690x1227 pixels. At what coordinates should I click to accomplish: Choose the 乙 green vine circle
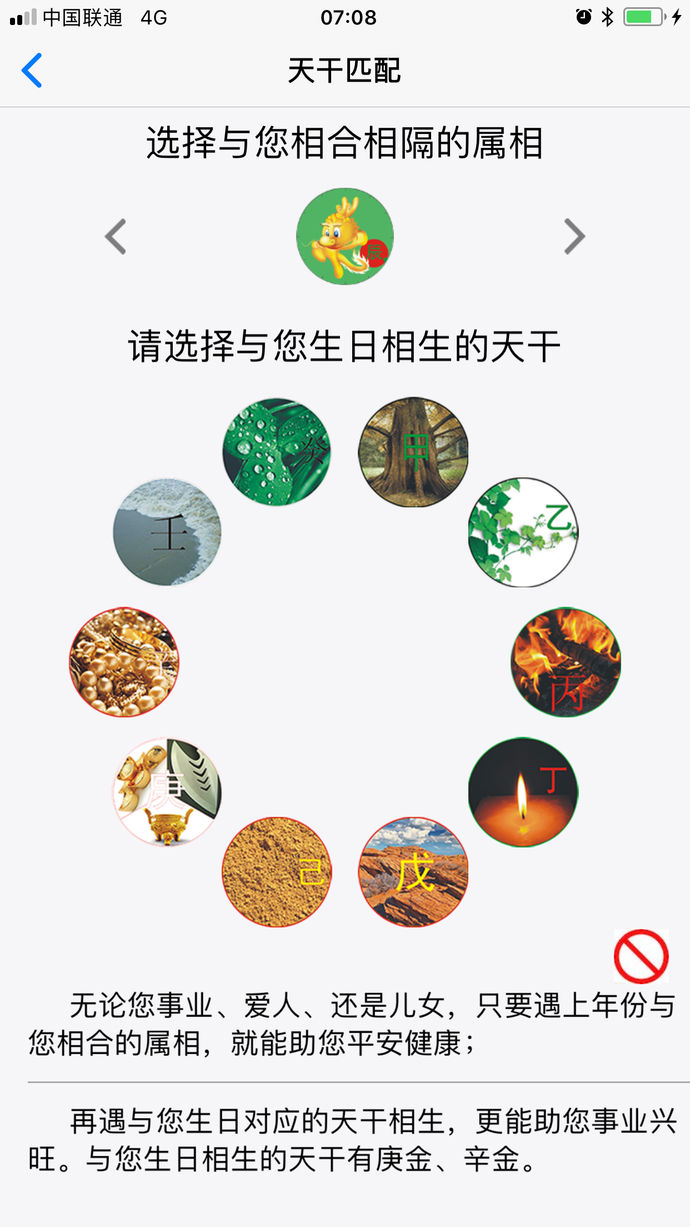(x=523, y=532)
